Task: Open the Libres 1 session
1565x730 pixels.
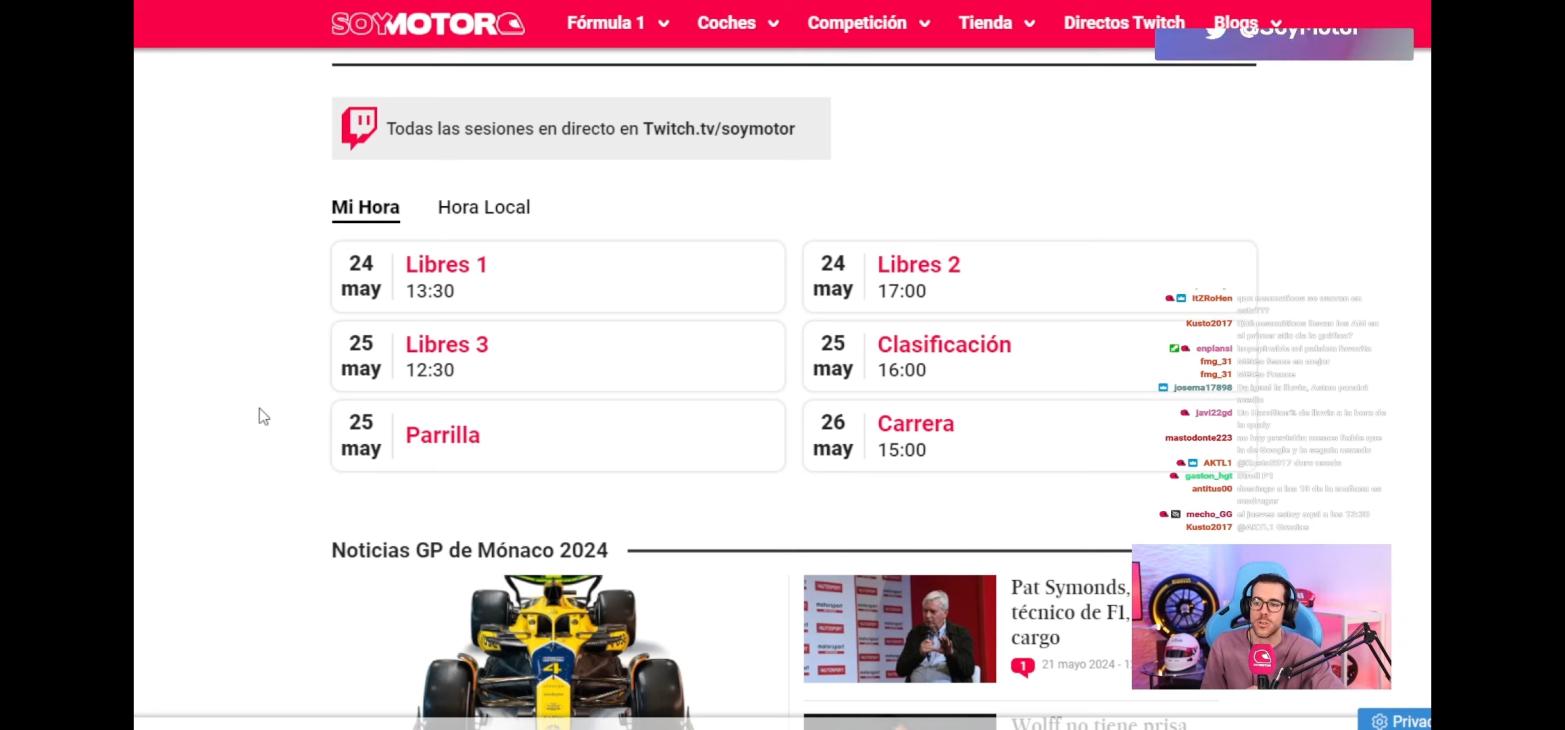Action: (446, 265)
